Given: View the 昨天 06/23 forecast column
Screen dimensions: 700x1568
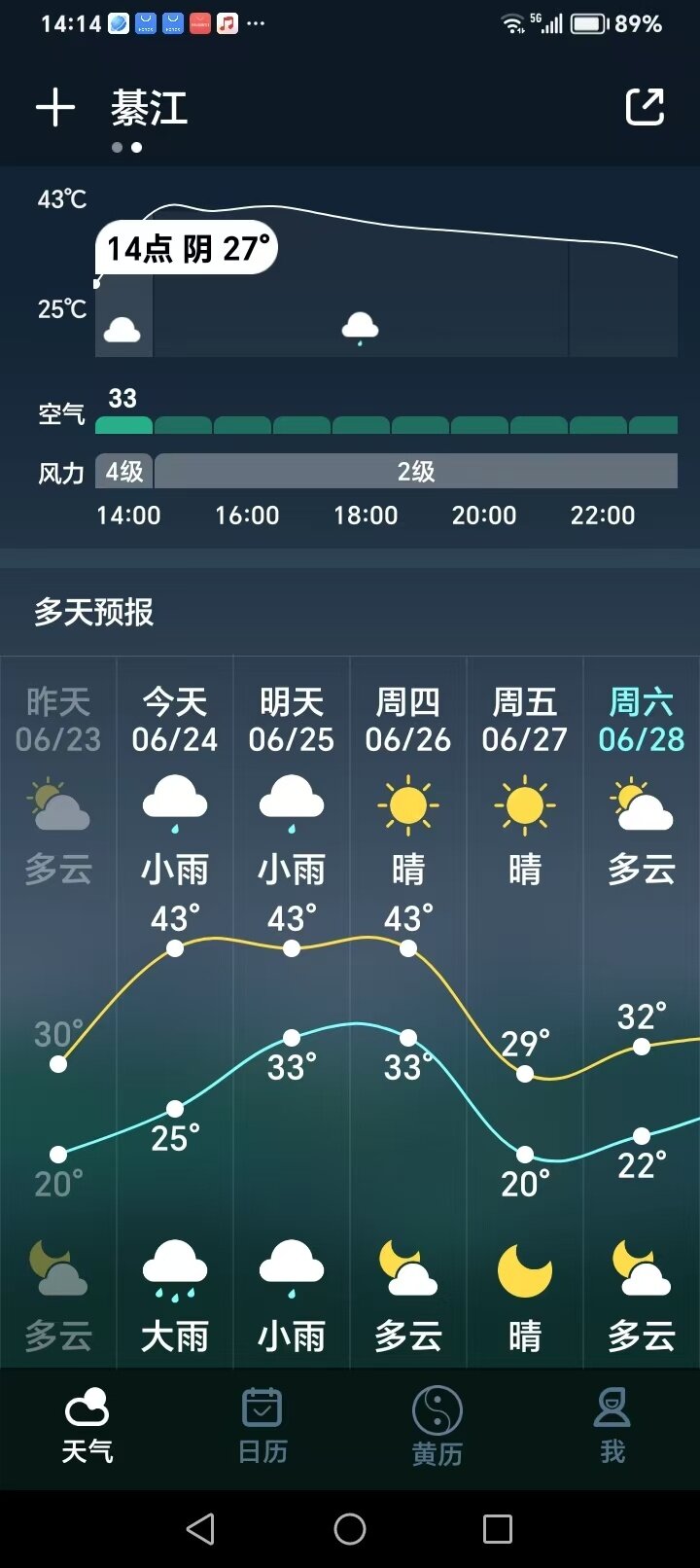Looking at the screenshot, I should click(x=58, y=1012).
